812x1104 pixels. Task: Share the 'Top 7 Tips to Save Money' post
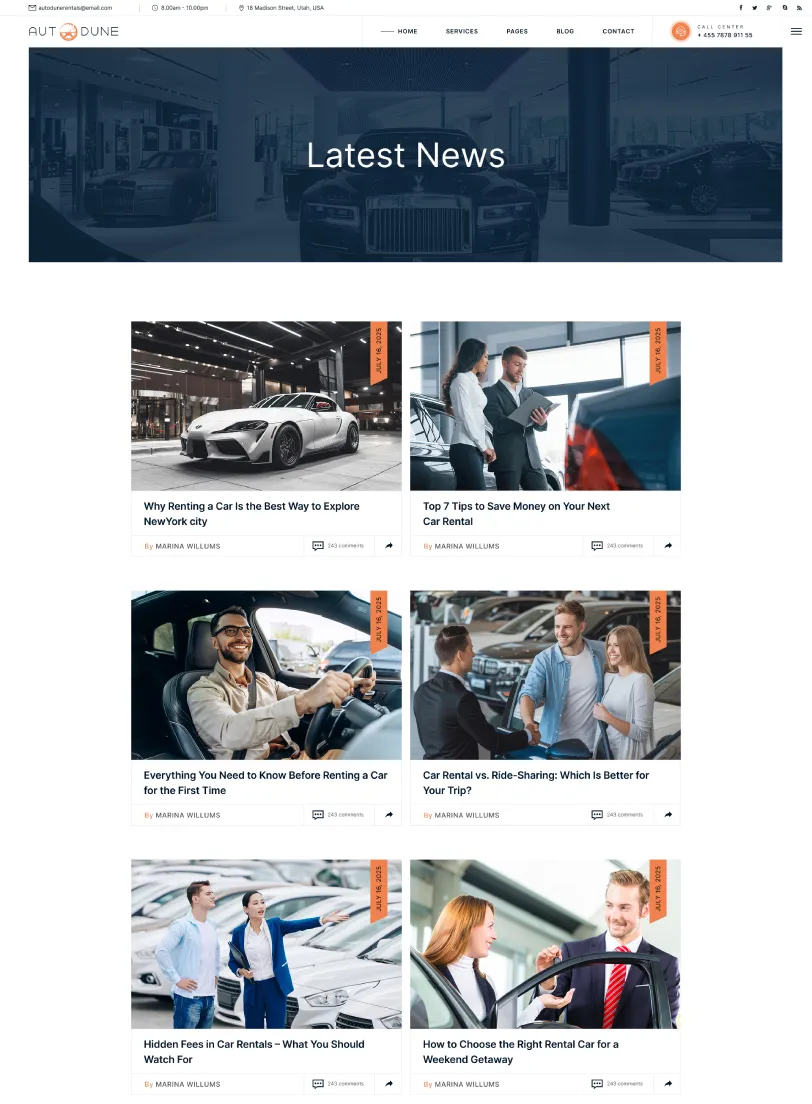point(668,546)
